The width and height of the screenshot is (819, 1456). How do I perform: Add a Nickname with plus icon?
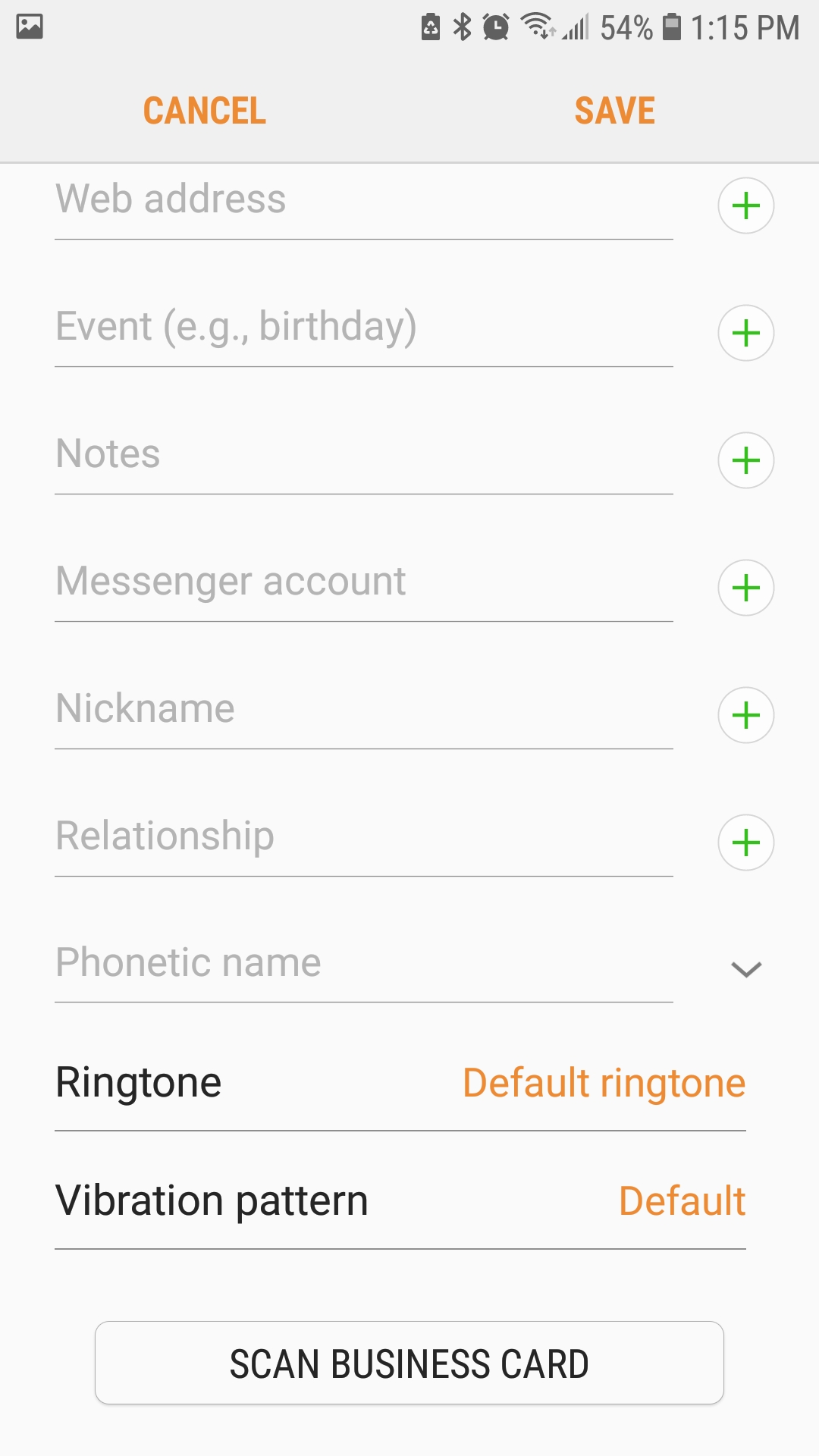(x=746, y=715)
